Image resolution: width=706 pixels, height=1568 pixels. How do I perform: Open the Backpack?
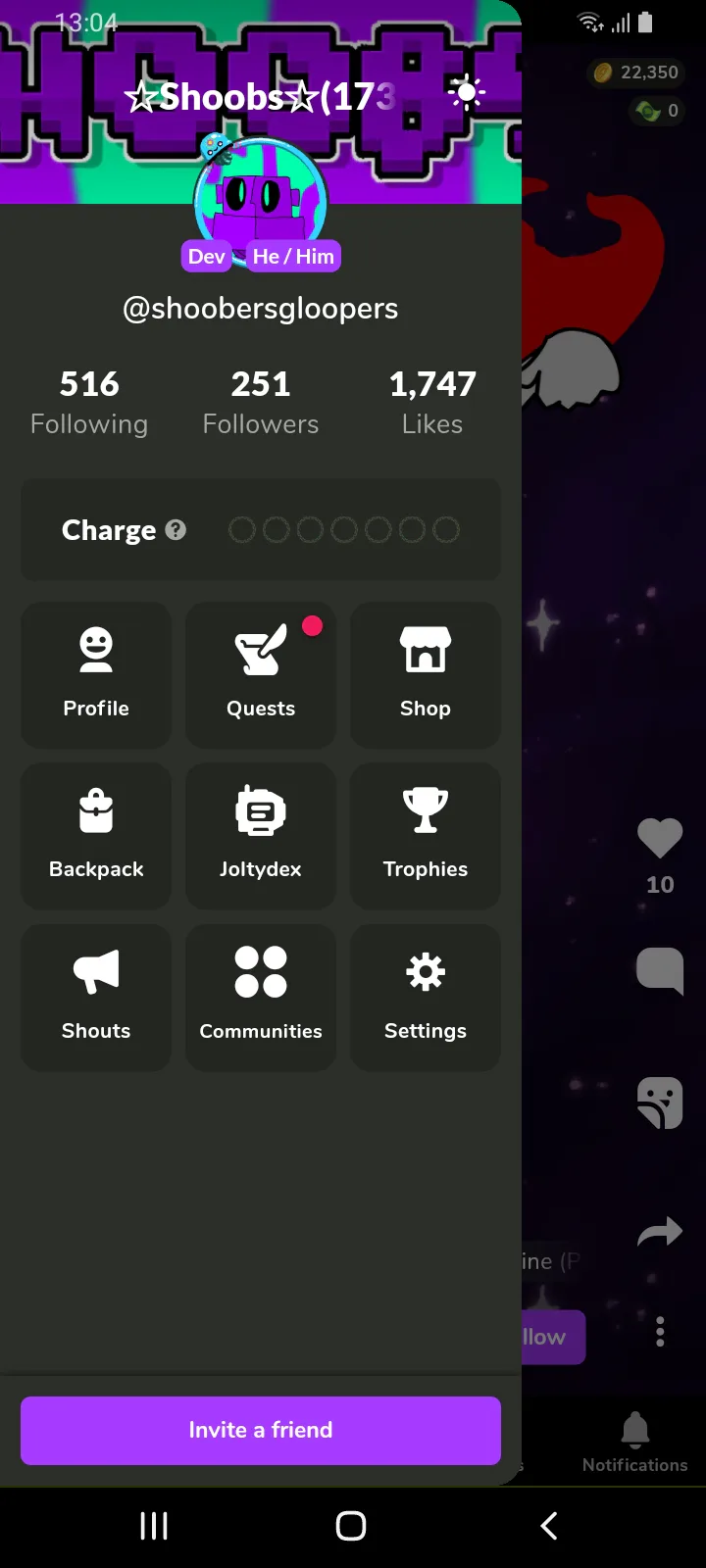pos(96,836)
